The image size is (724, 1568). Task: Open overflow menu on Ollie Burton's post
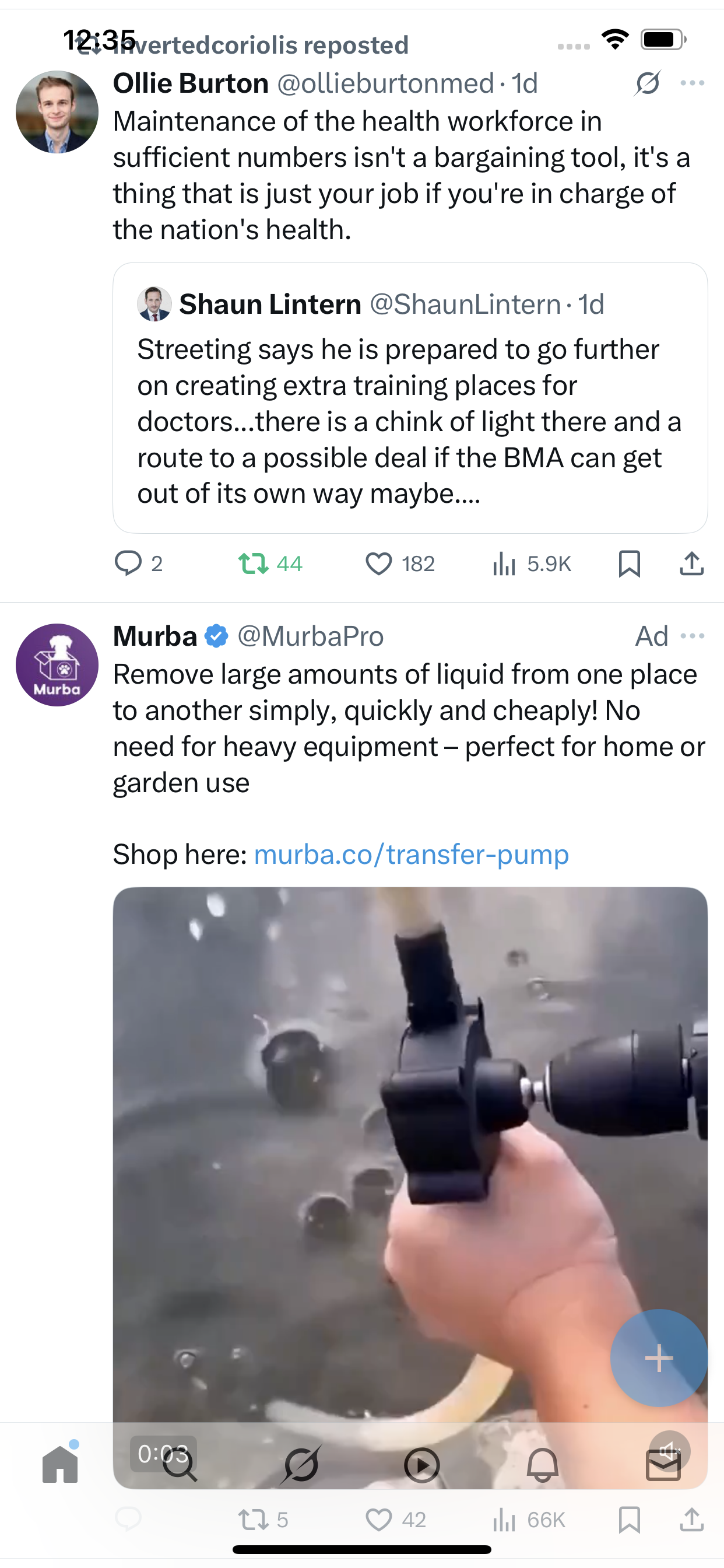click(693, 83)
